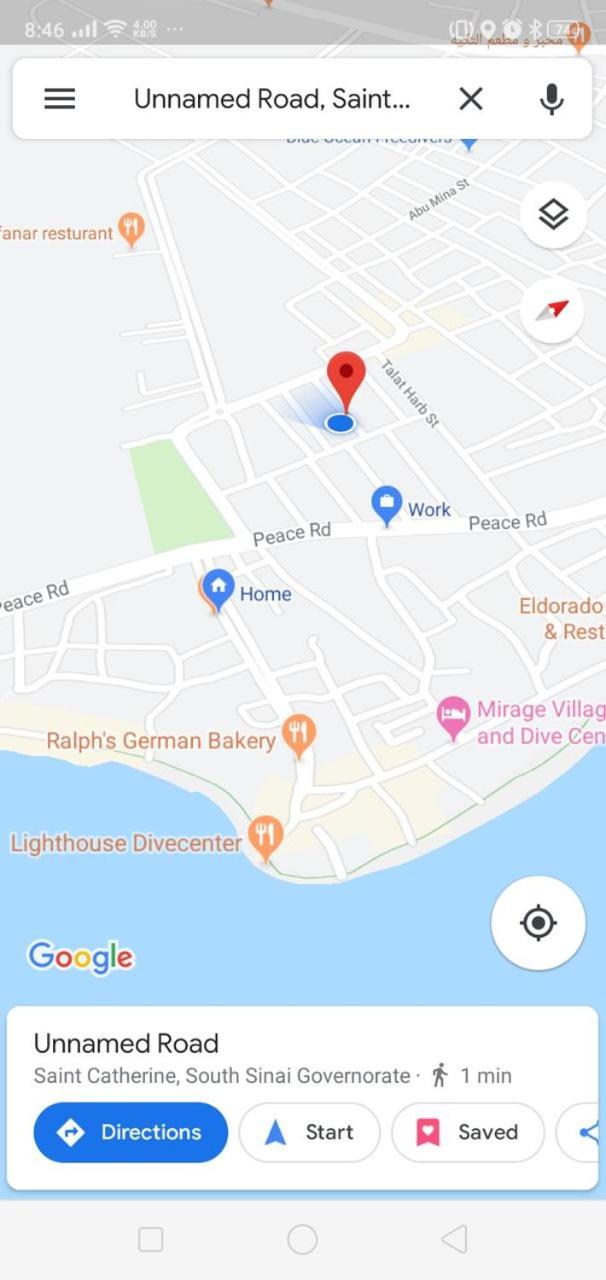Open the map layers button

[x=553, y=214]
